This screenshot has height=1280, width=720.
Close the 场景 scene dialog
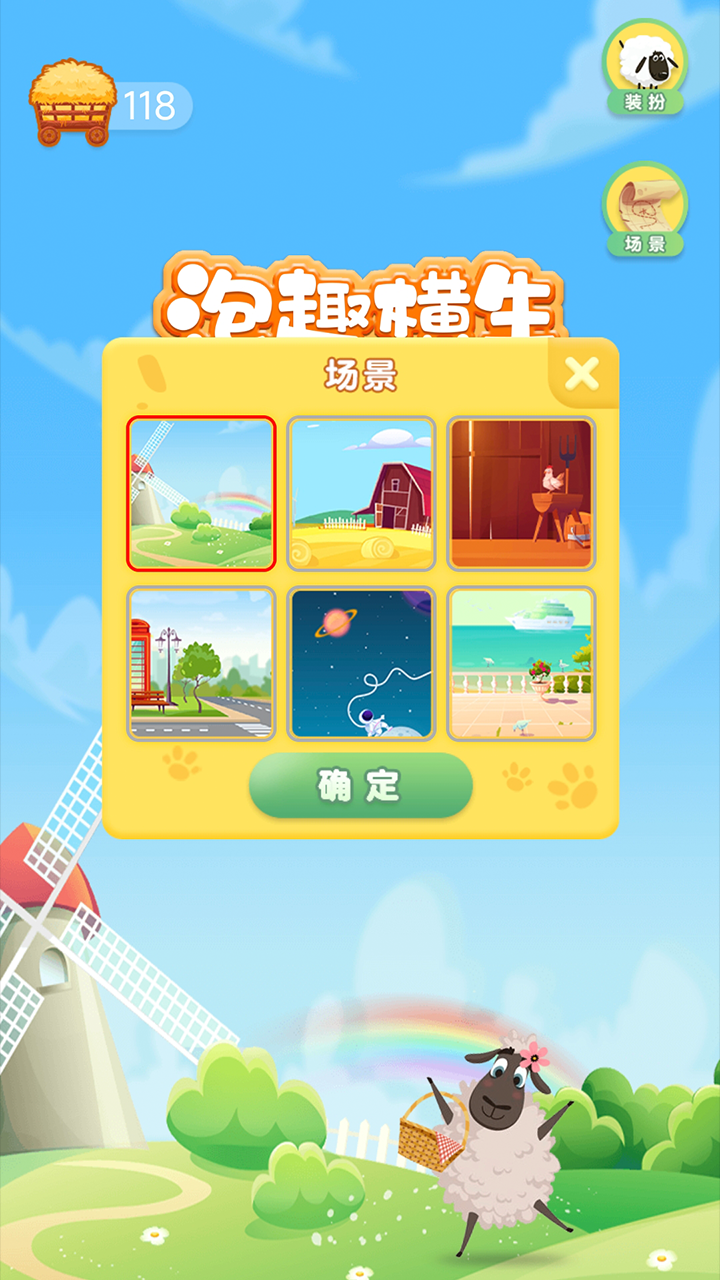(581, 374)
